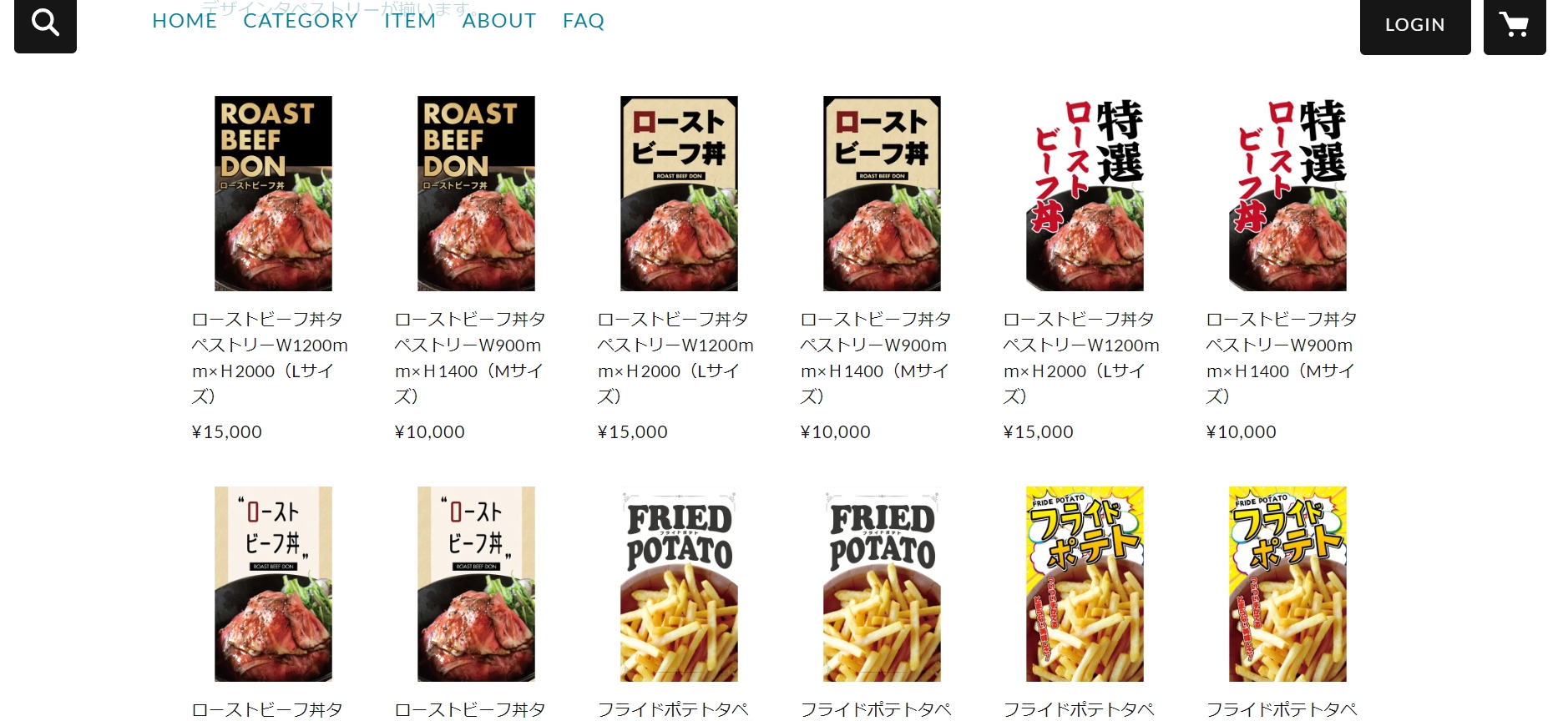Open the search magnifier icon

tap(45, 23)
